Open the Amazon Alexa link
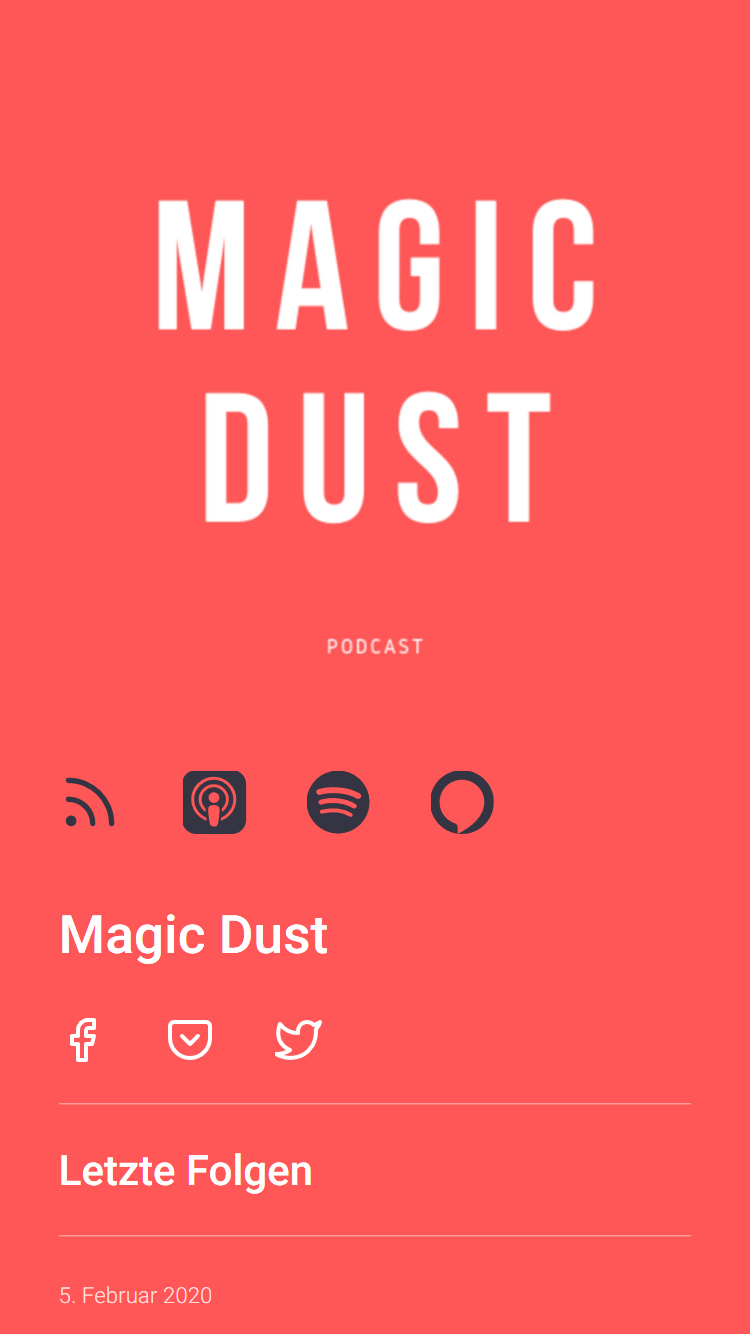Screen dimensions: 750x1334 tap(462, 802)
